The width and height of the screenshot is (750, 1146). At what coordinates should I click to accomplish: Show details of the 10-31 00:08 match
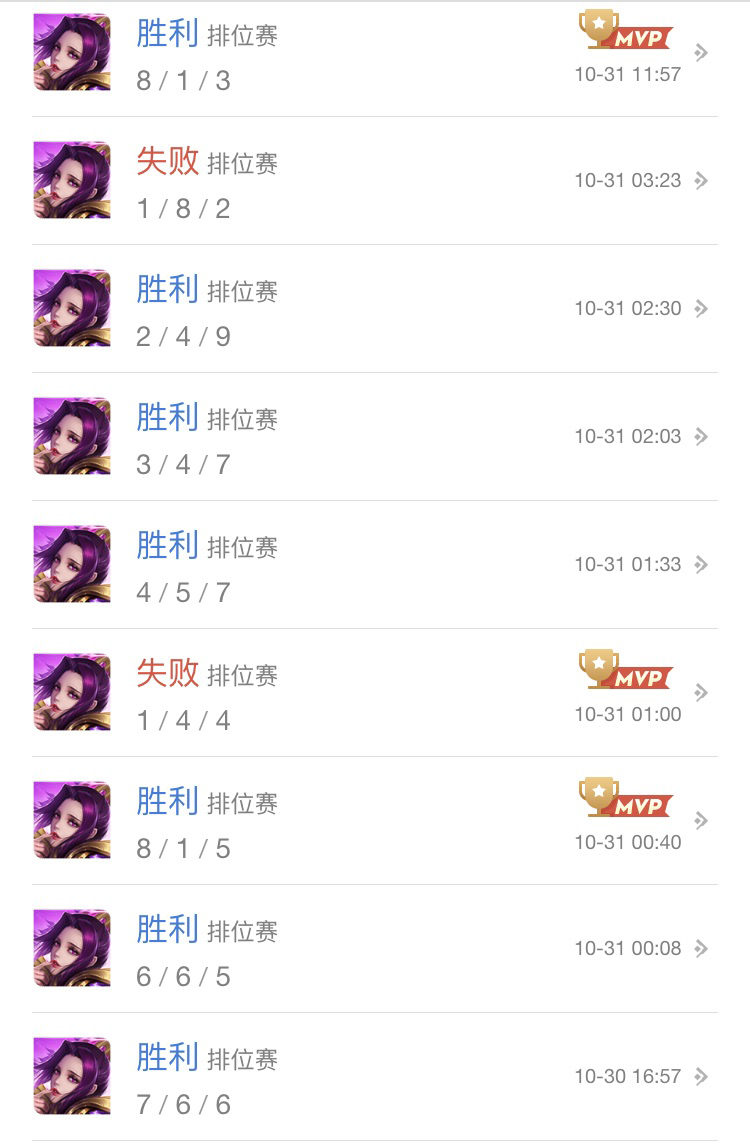point(375,949)
